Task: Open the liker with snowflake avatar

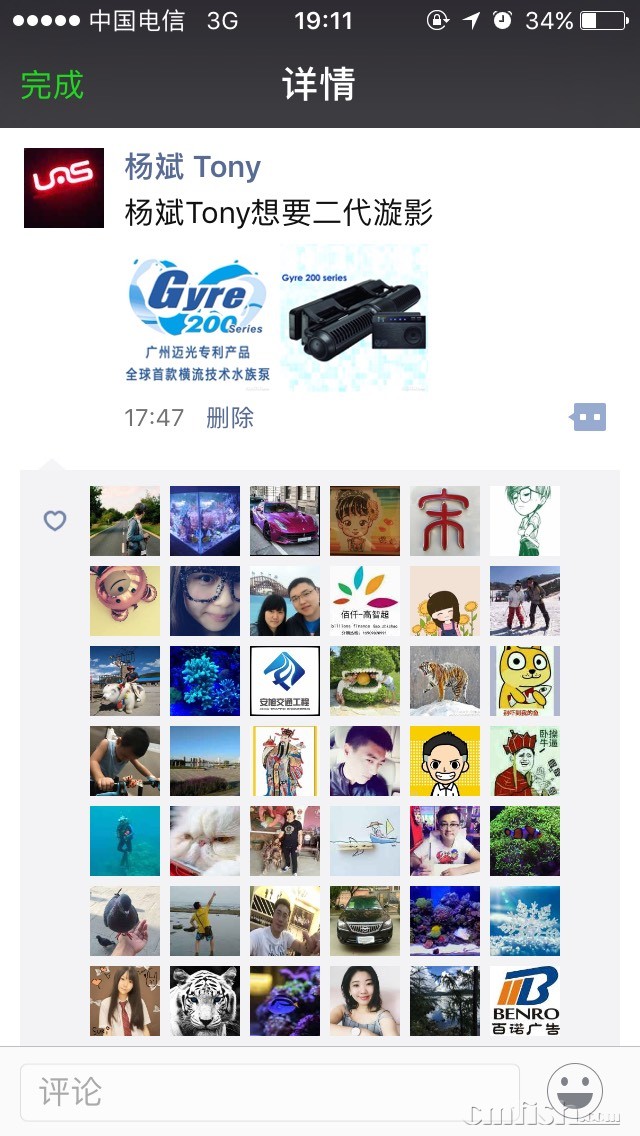Action: (525, 921)
